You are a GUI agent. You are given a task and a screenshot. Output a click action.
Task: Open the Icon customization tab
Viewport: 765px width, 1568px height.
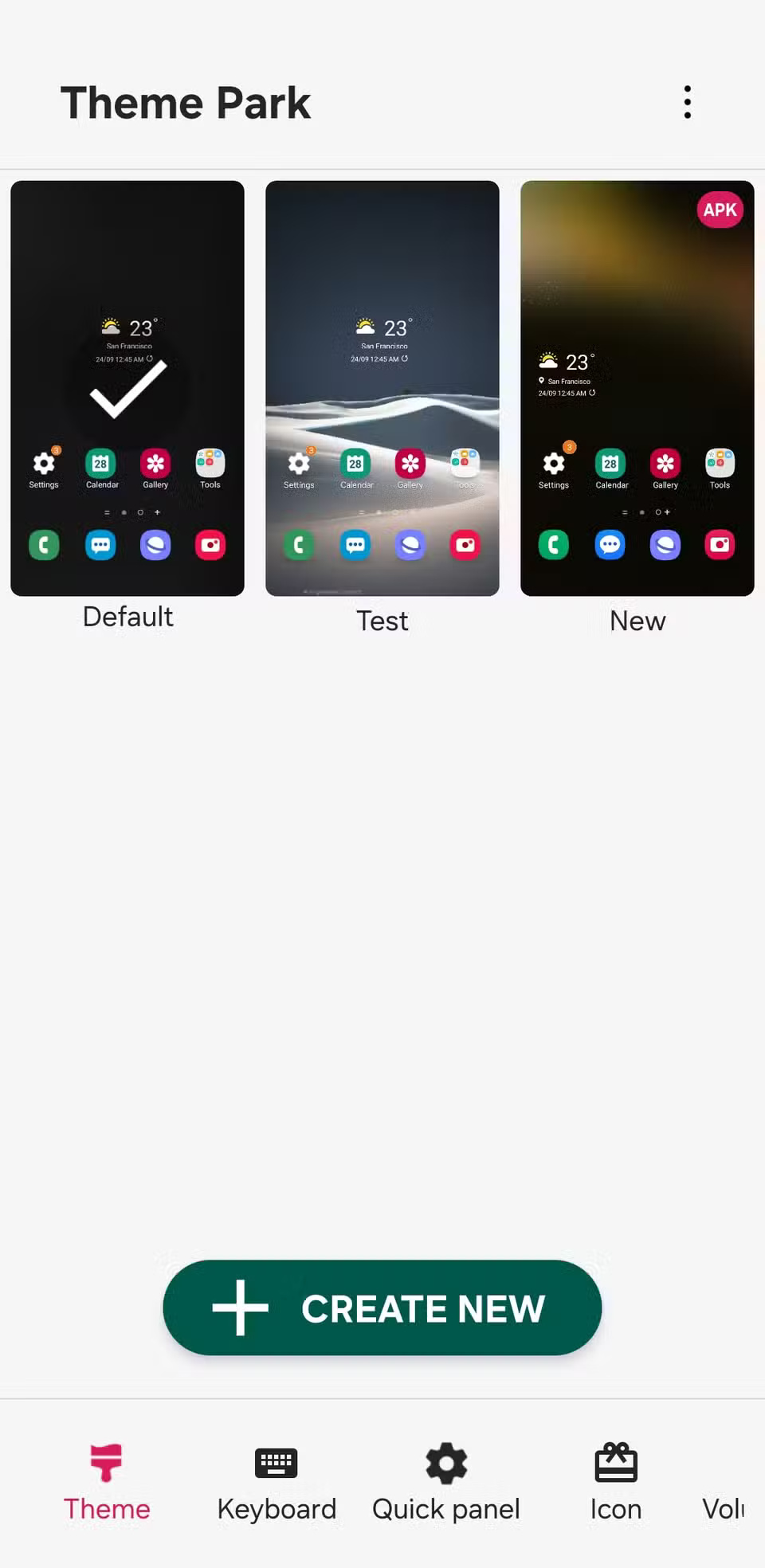[616, 1480]
